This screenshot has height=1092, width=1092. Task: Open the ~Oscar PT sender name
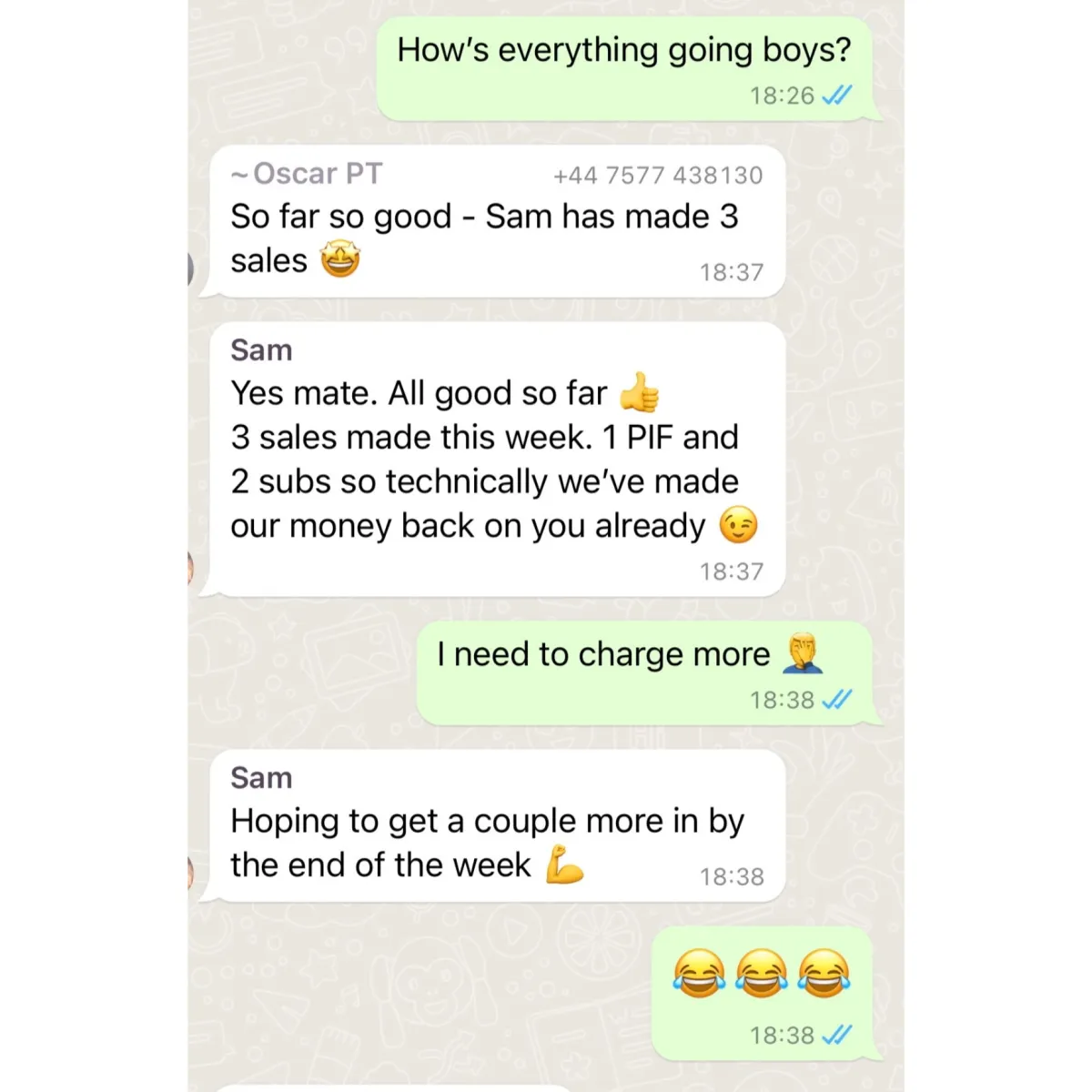click(307, 174)
